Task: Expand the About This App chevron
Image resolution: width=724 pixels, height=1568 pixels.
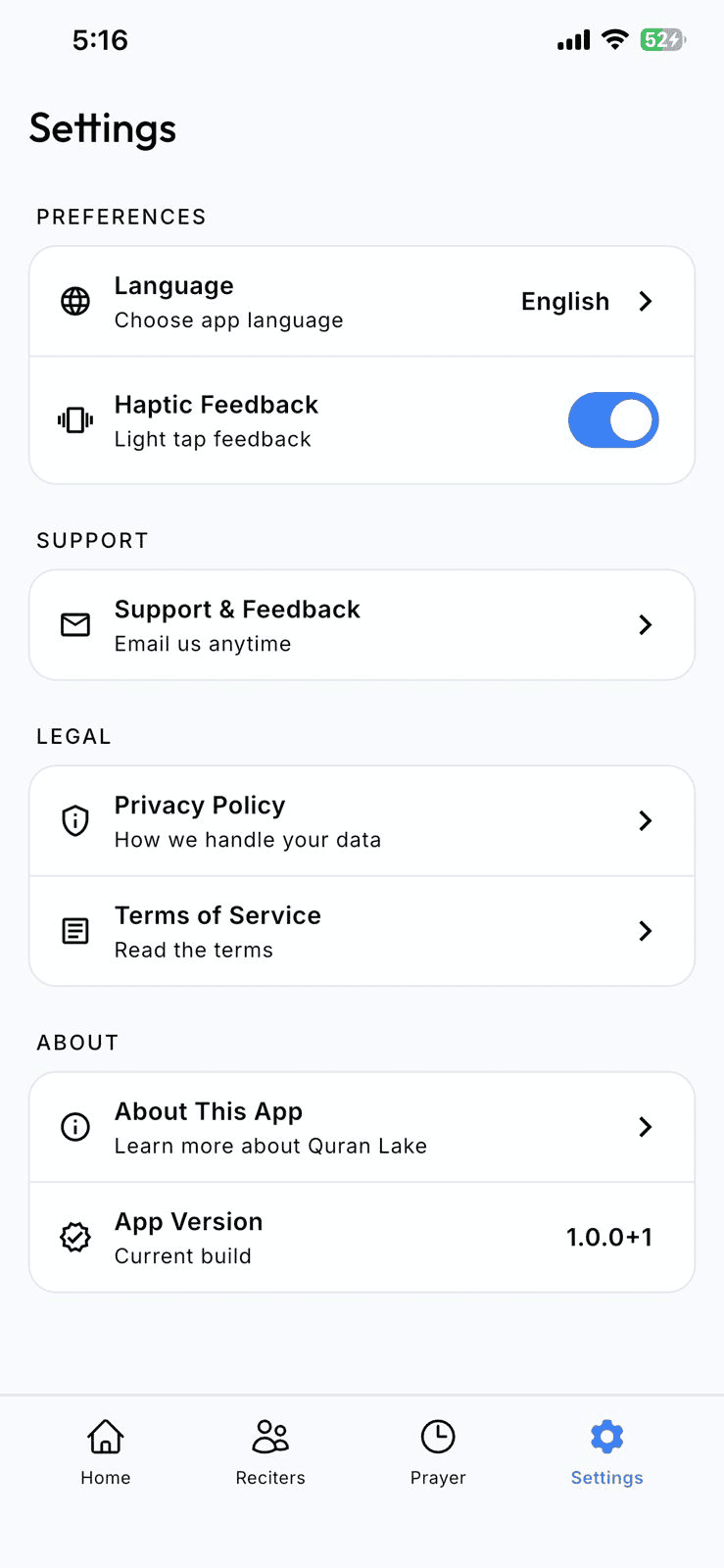Action: click(645, 1126)
